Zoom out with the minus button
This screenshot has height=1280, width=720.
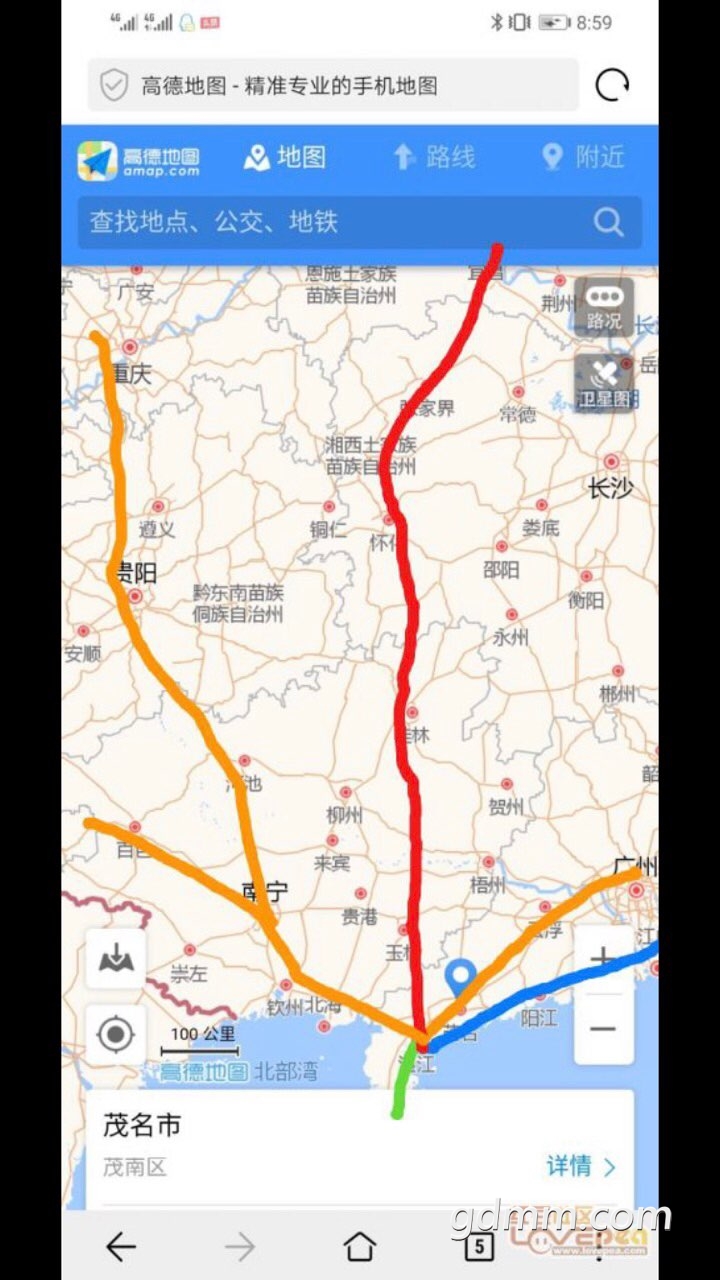pos(603,1029)
